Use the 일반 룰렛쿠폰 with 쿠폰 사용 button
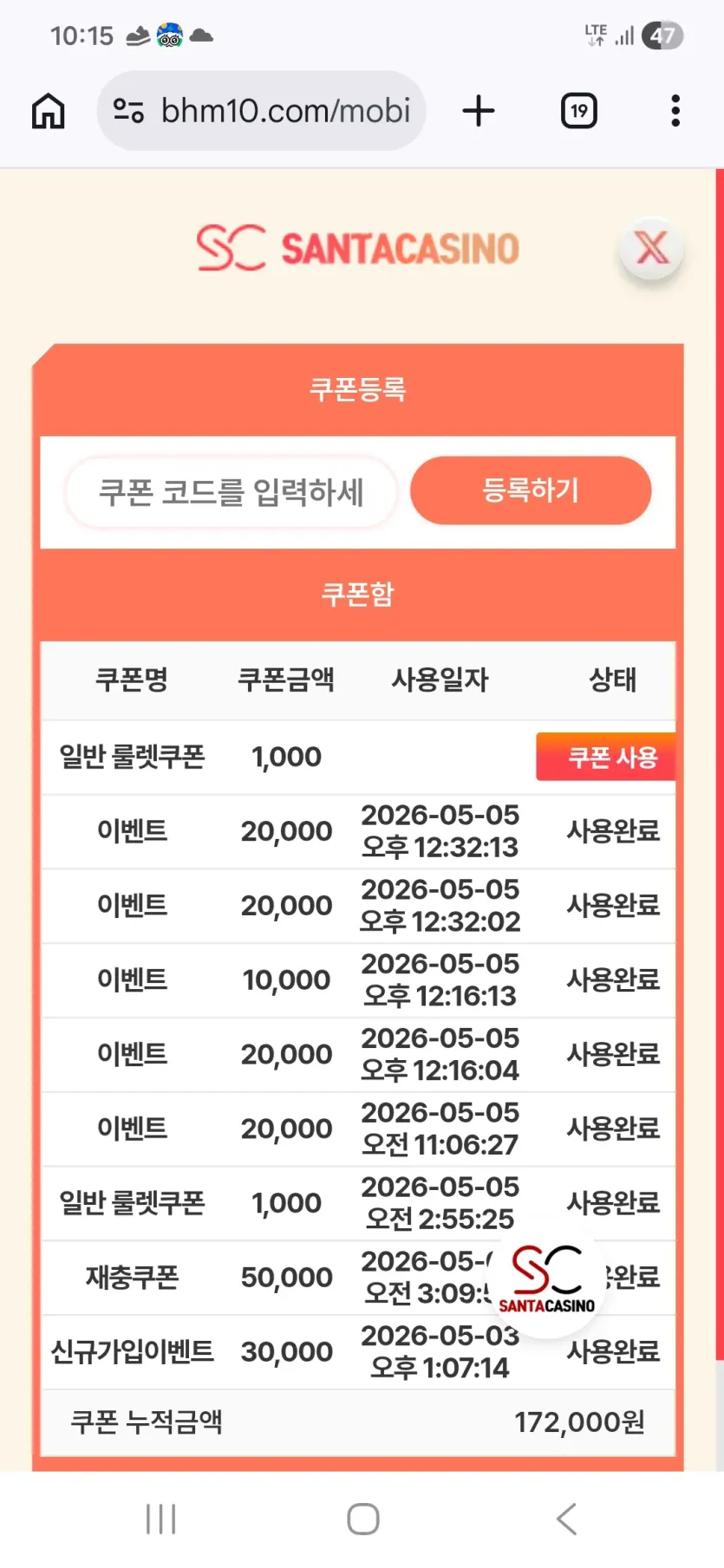Viewport: 724px width, 1568px height. 606,757
